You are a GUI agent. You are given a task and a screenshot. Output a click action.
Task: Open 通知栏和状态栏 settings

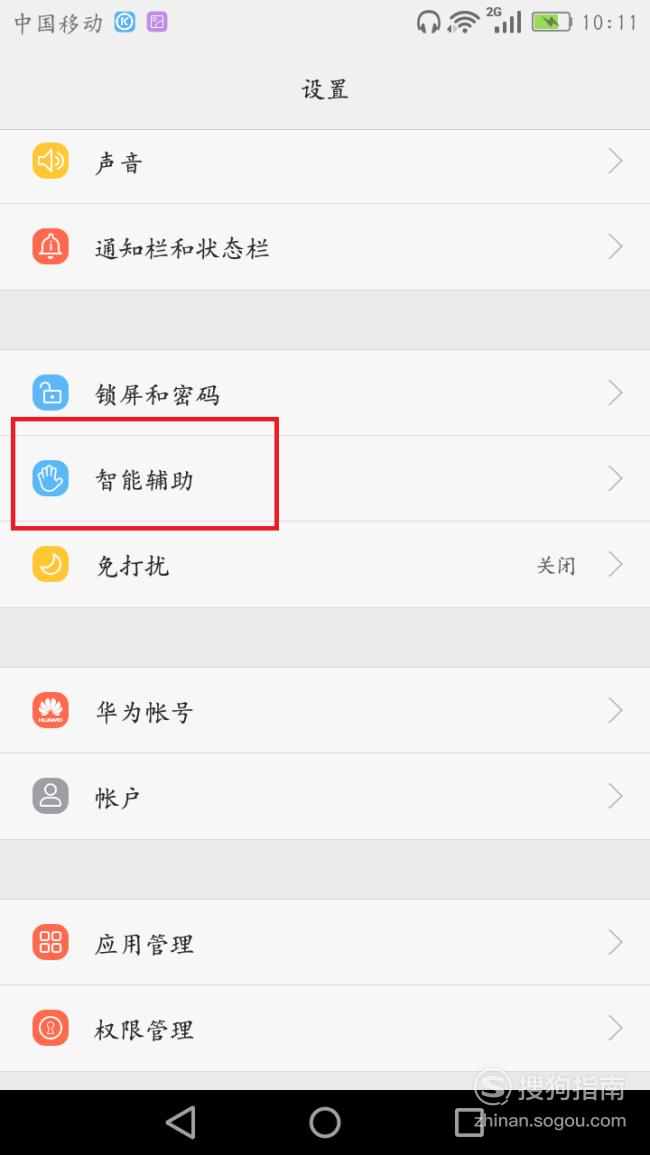pyautogui.click(x=325, y=247)
